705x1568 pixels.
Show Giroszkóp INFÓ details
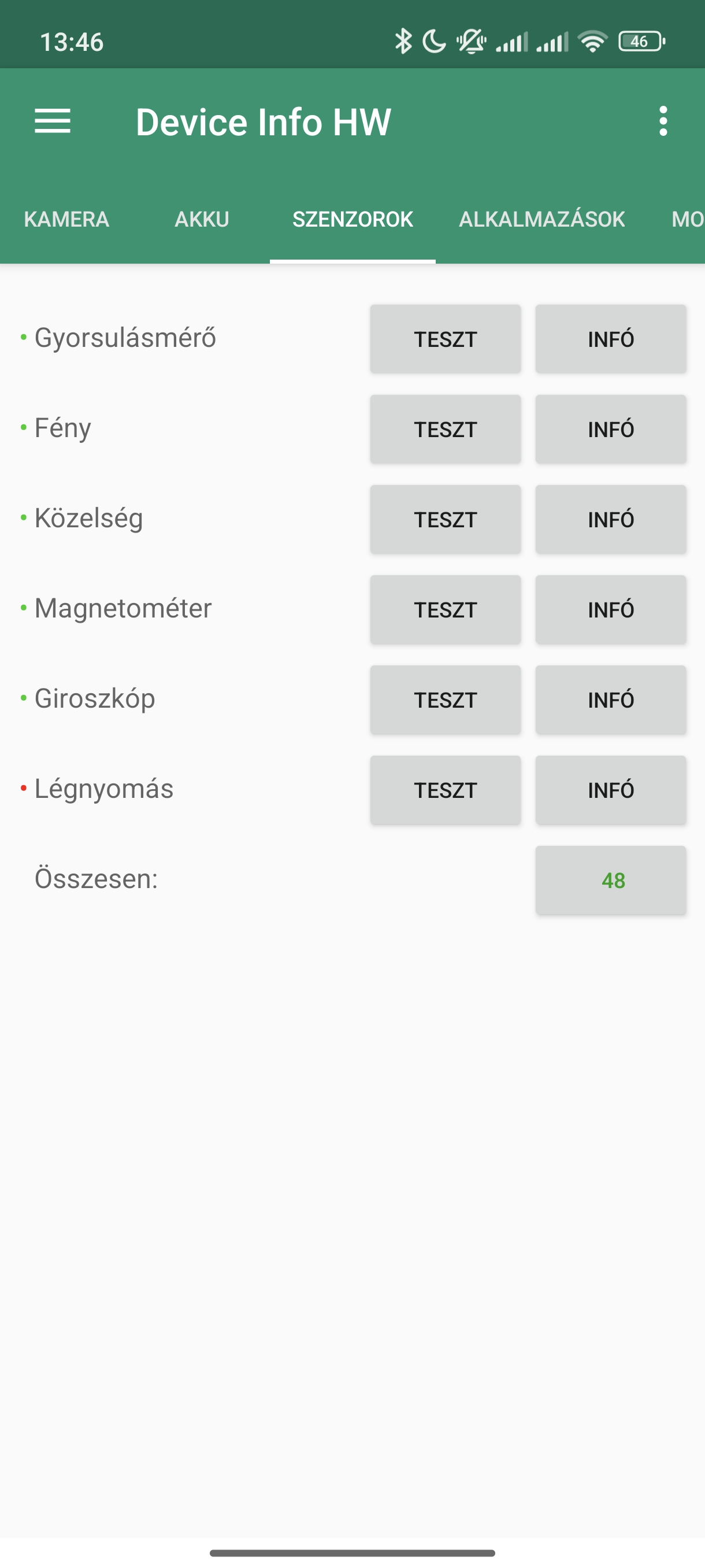(611, 700)
